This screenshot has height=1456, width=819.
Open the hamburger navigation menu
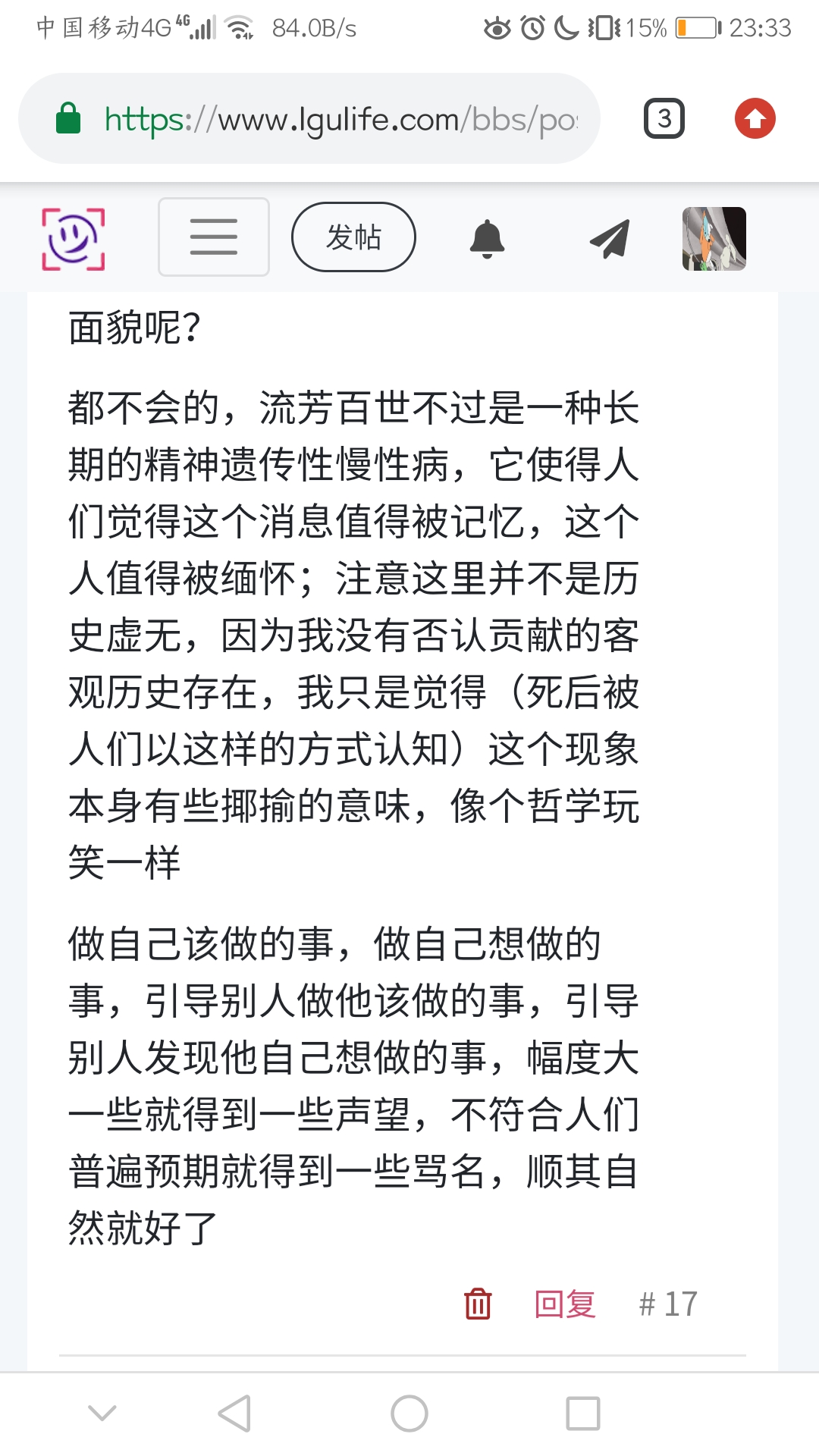coord(213,237)
